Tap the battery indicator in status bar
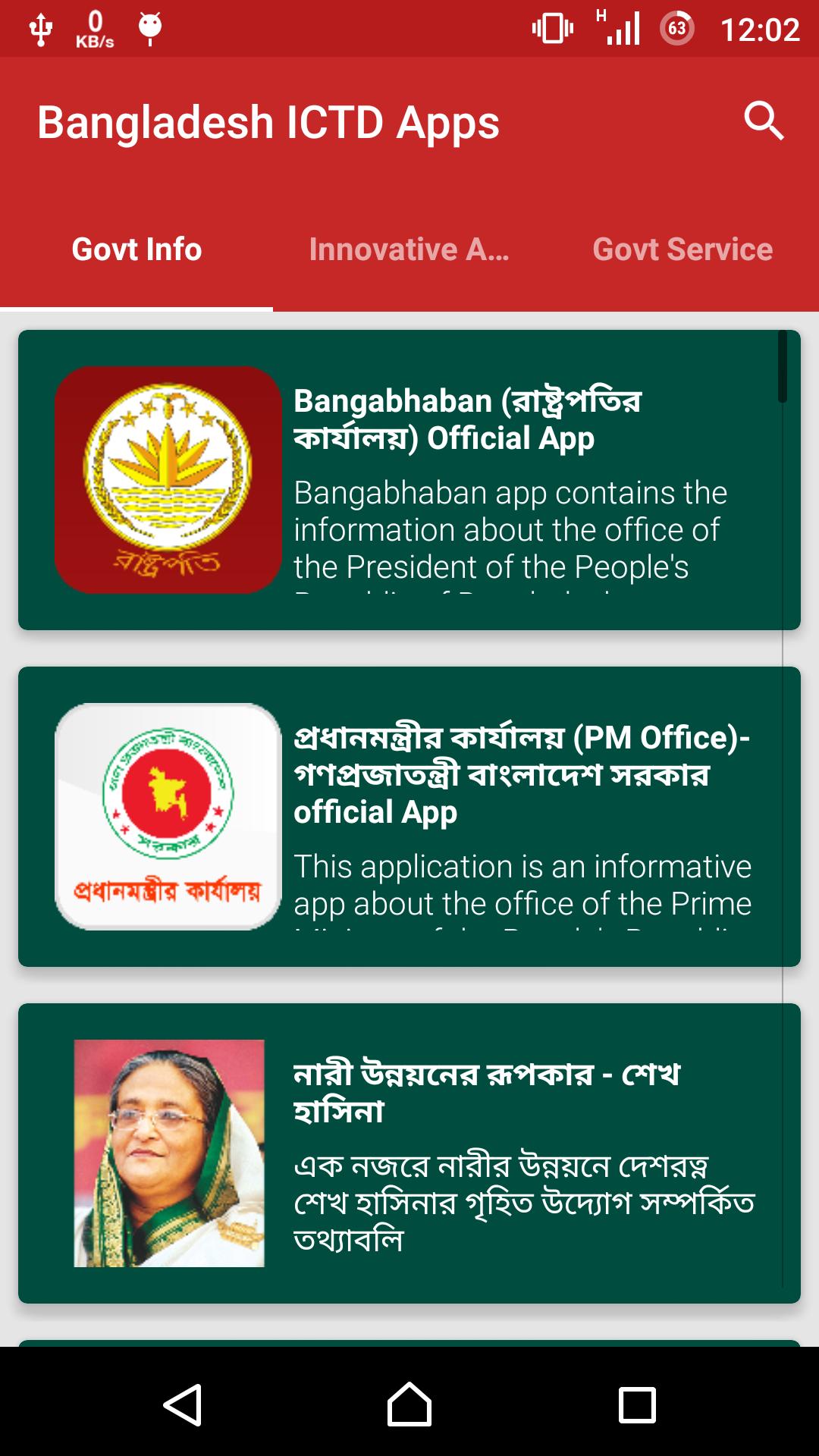This screenshot has width=819, height=1456. point(679,29)
